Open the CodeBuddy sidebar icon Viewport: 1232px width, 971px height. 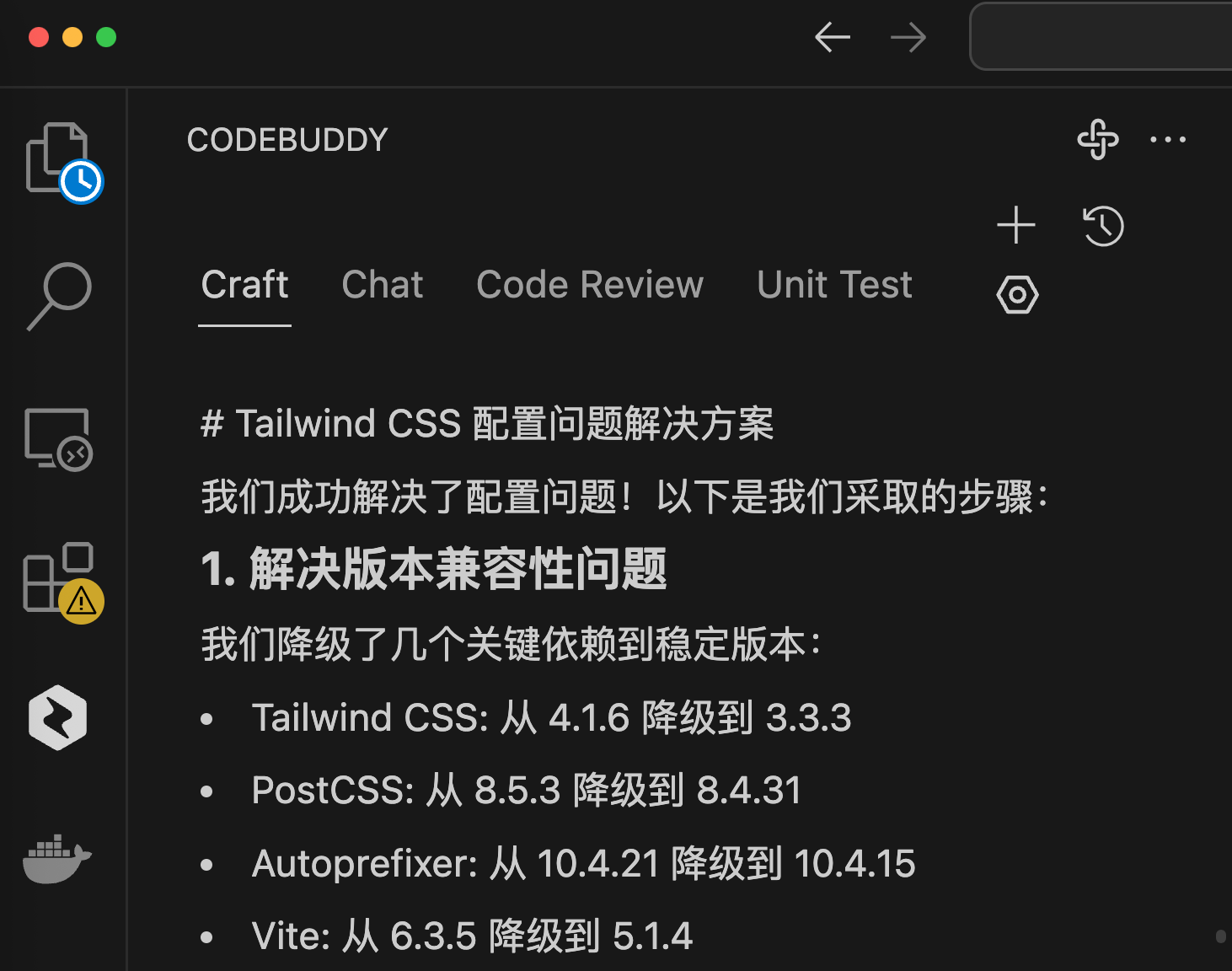57,718
